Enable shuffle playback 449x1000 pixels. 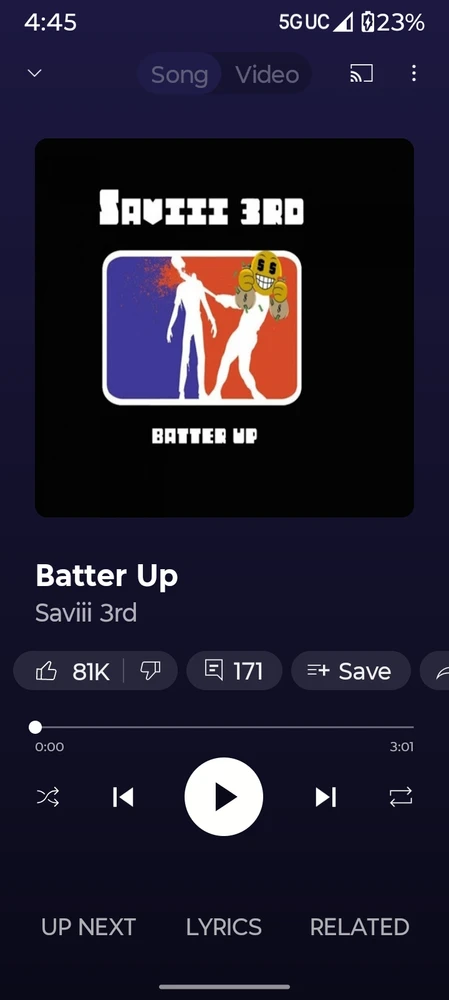click(48, 797)
